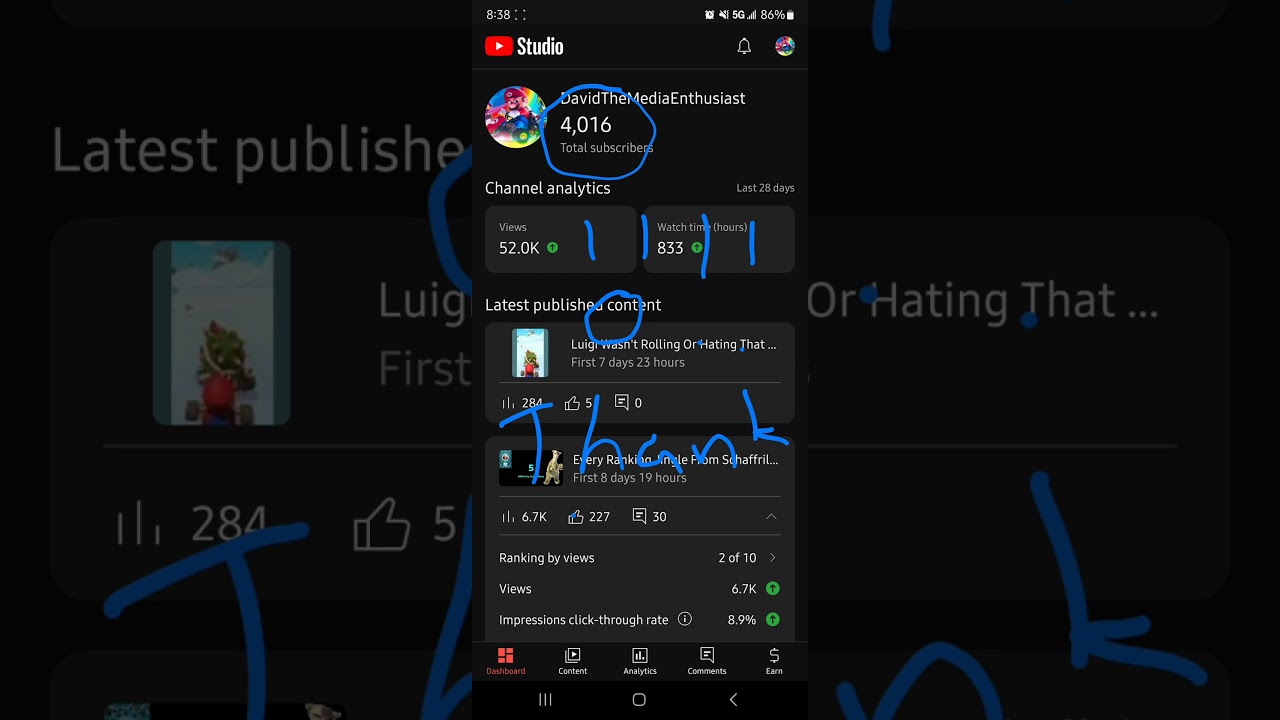Open Ranking by views 2 of 10
Screen dimensions: 1280x720
[640, 558]
